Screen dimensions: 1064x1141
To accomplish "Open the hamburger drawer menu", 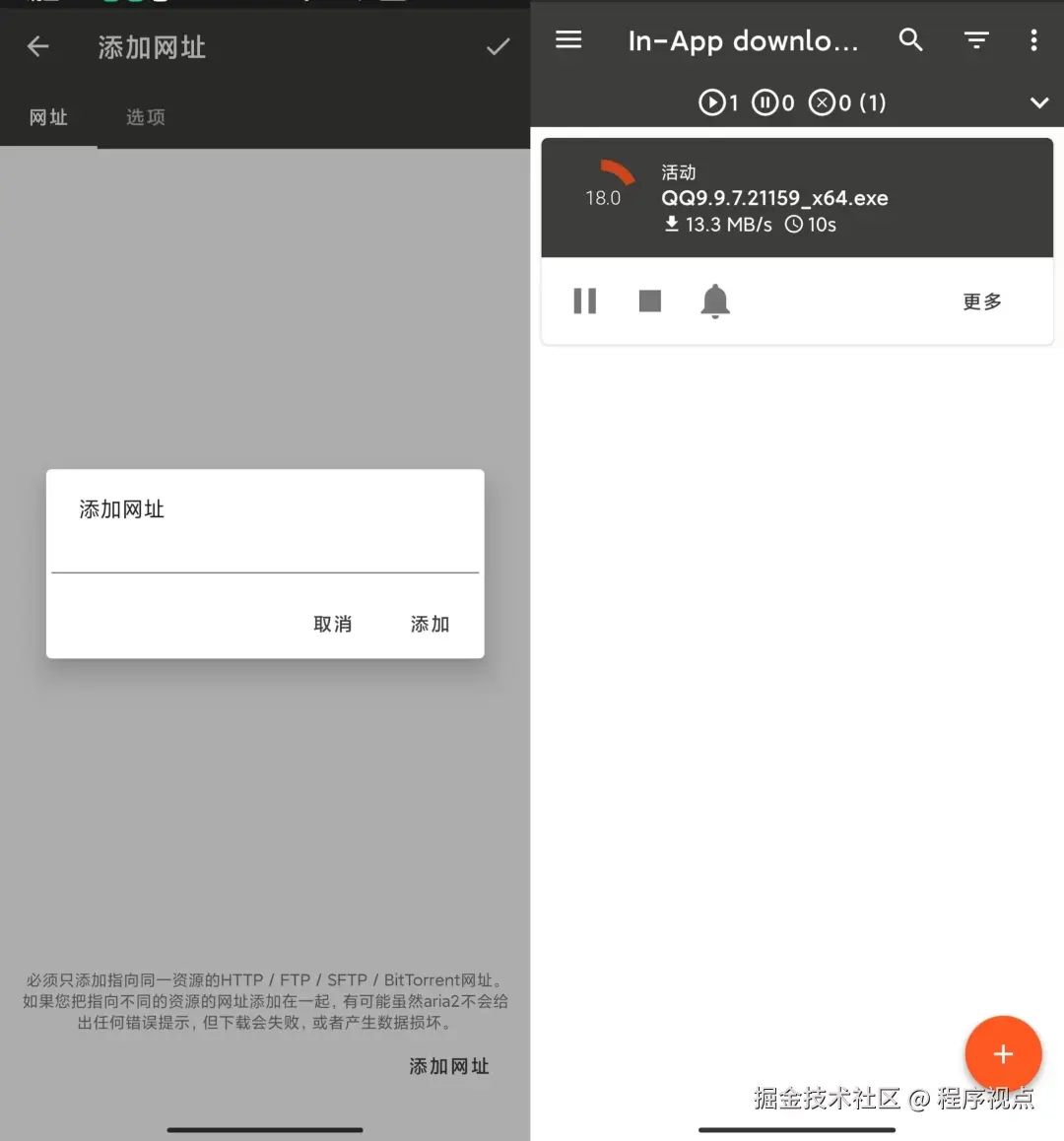I will [568, 40].
